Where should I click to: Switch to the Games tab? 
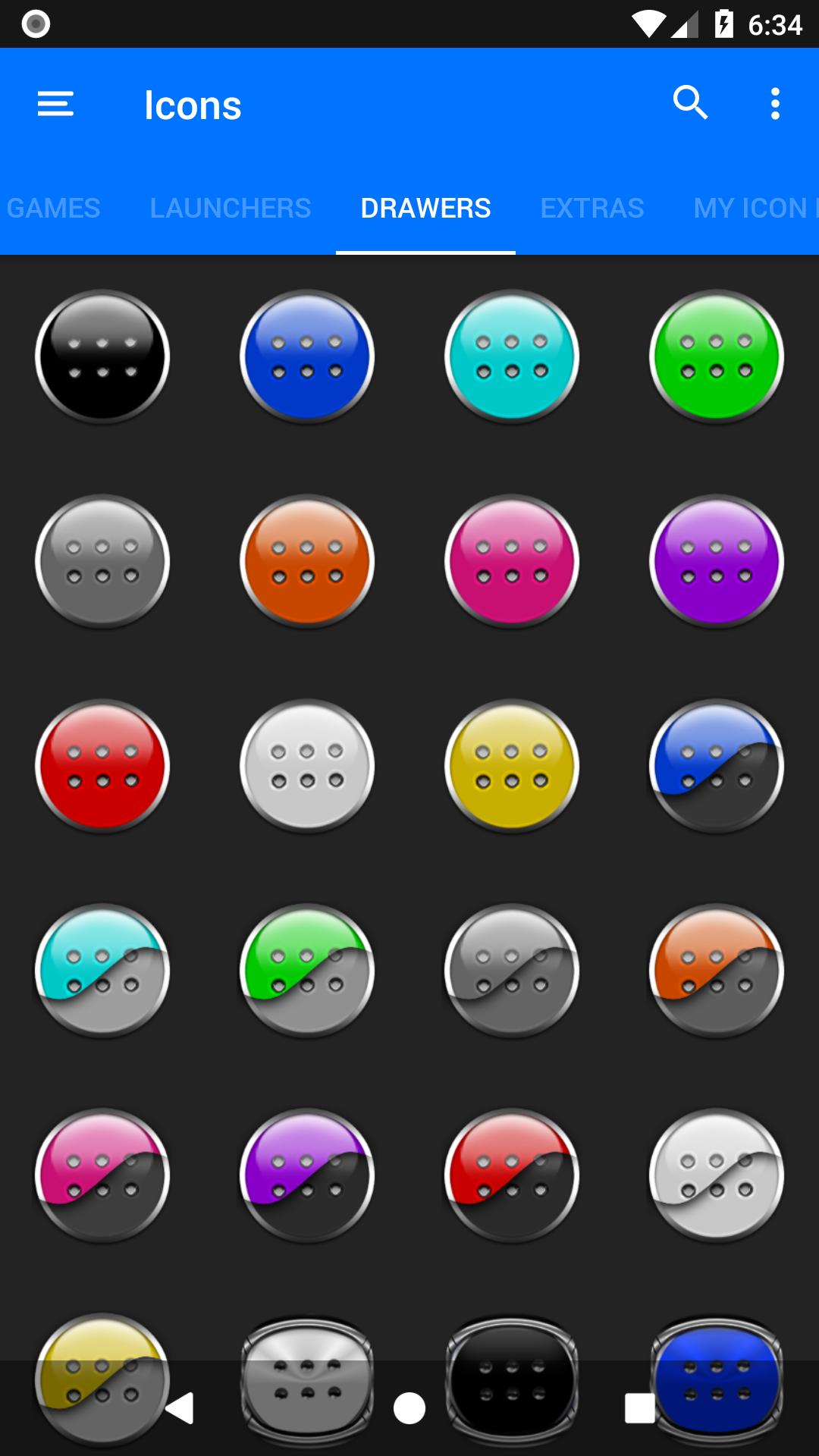[53, 208]
